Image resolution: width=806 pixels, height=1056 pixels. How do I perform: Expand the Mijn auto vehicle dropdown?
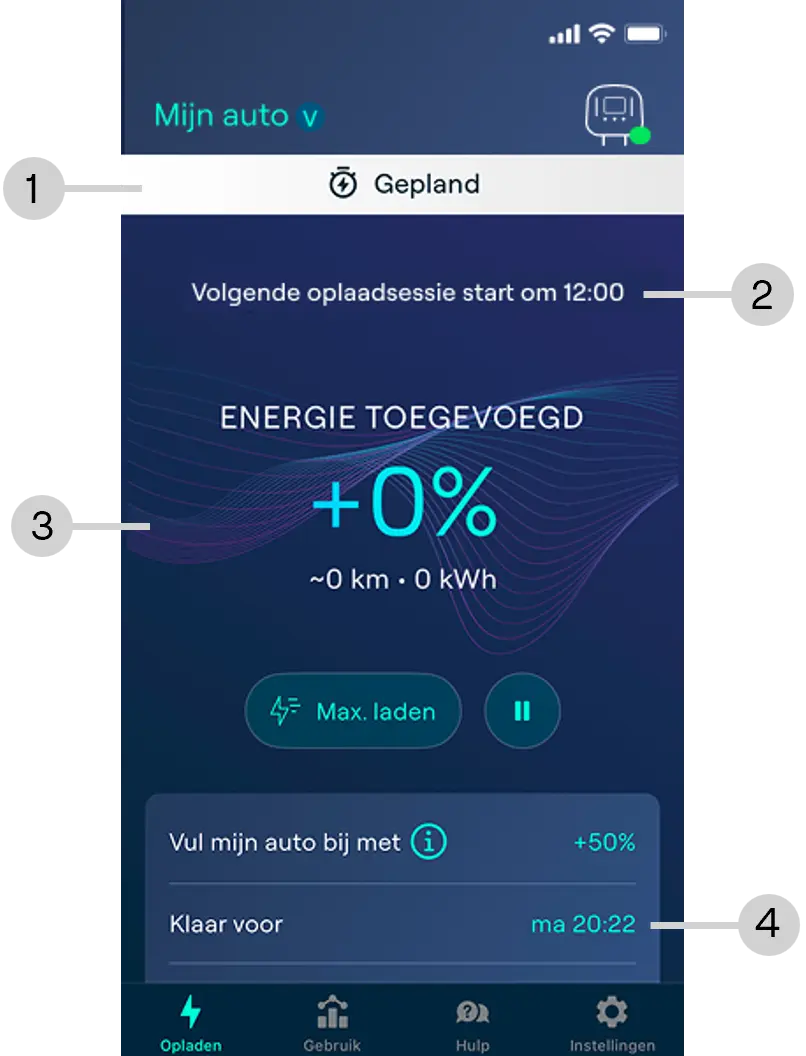[x=311, y=116]
